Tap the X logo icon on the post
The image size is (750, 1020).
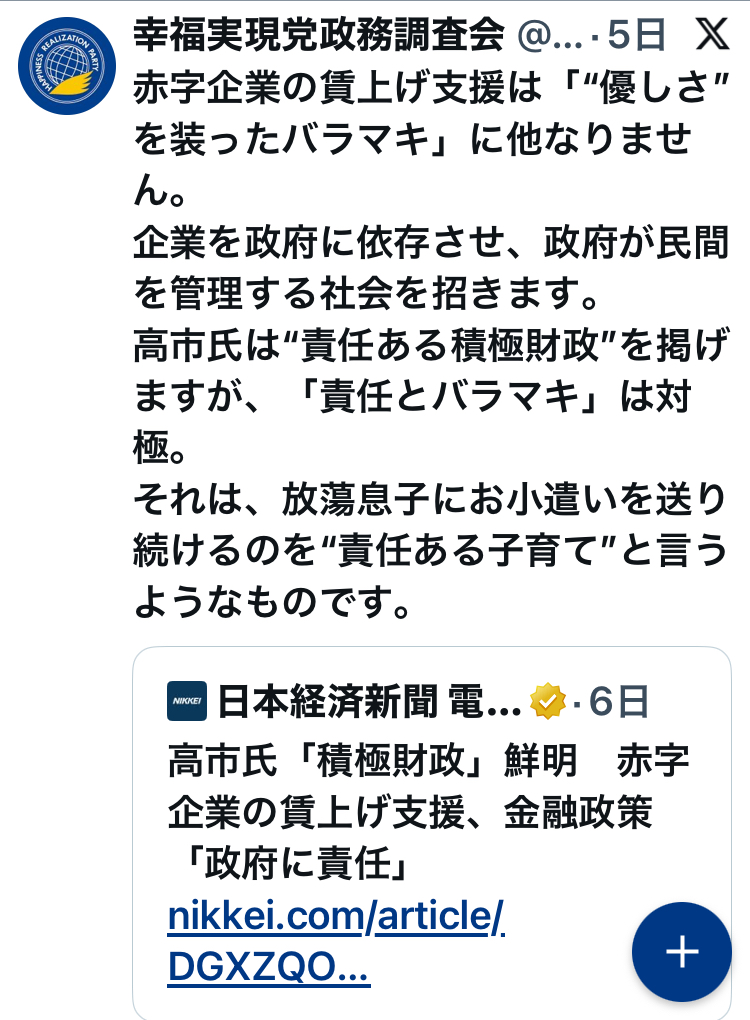711,35
